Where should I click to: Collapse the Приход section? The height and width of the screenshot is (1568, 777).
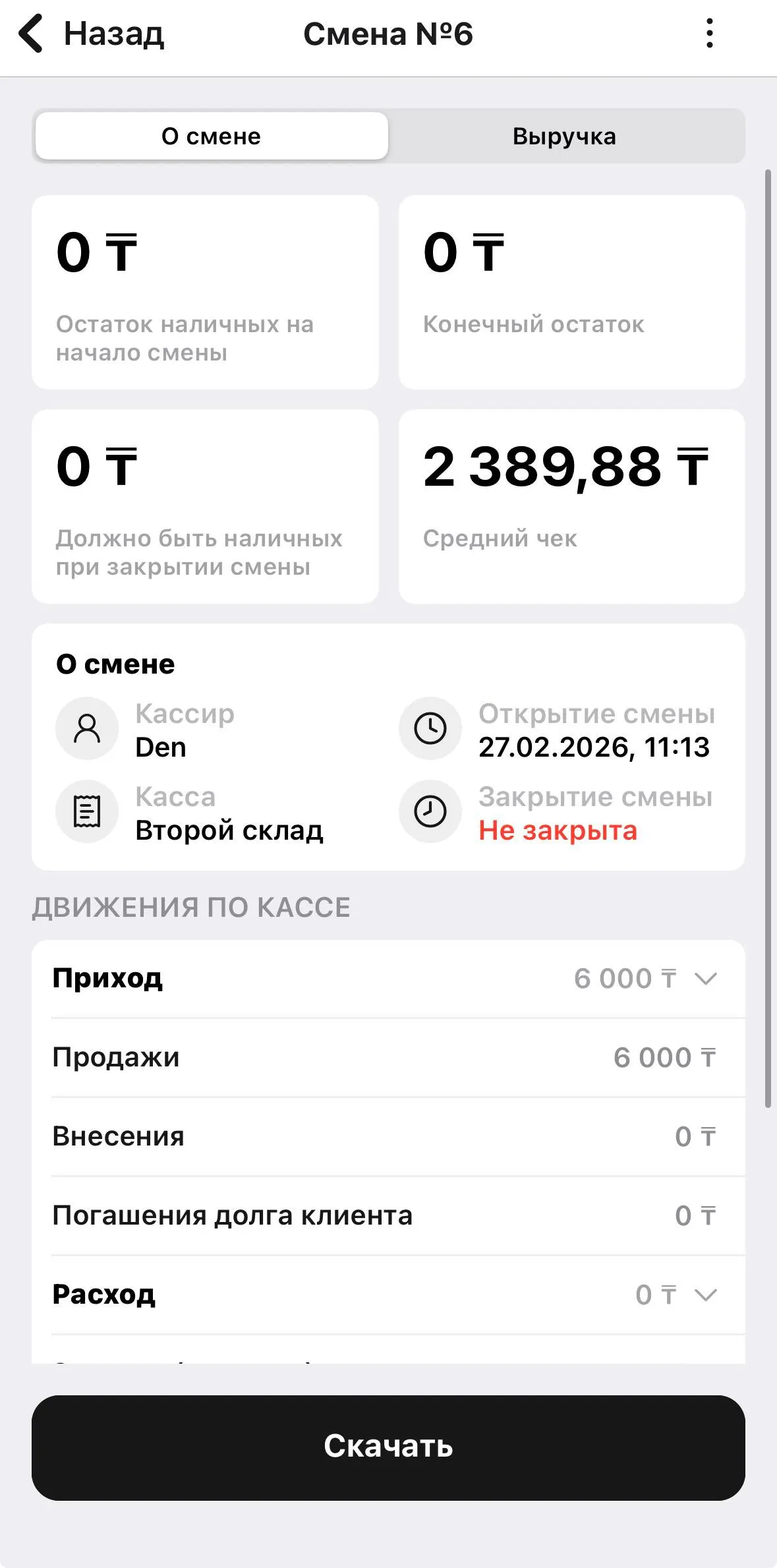pyautogui.click(x=705, y=979)
